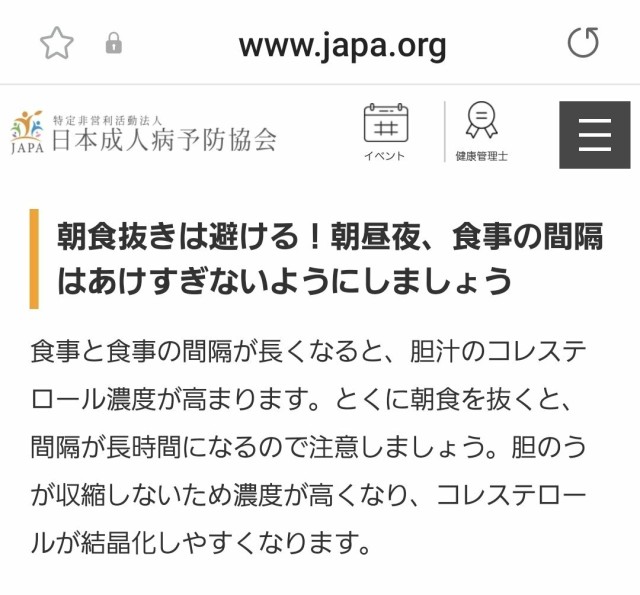Tap the www.japa.org address bar
The width and height of the screenshot is (640, 595).
tap(342, 45)
